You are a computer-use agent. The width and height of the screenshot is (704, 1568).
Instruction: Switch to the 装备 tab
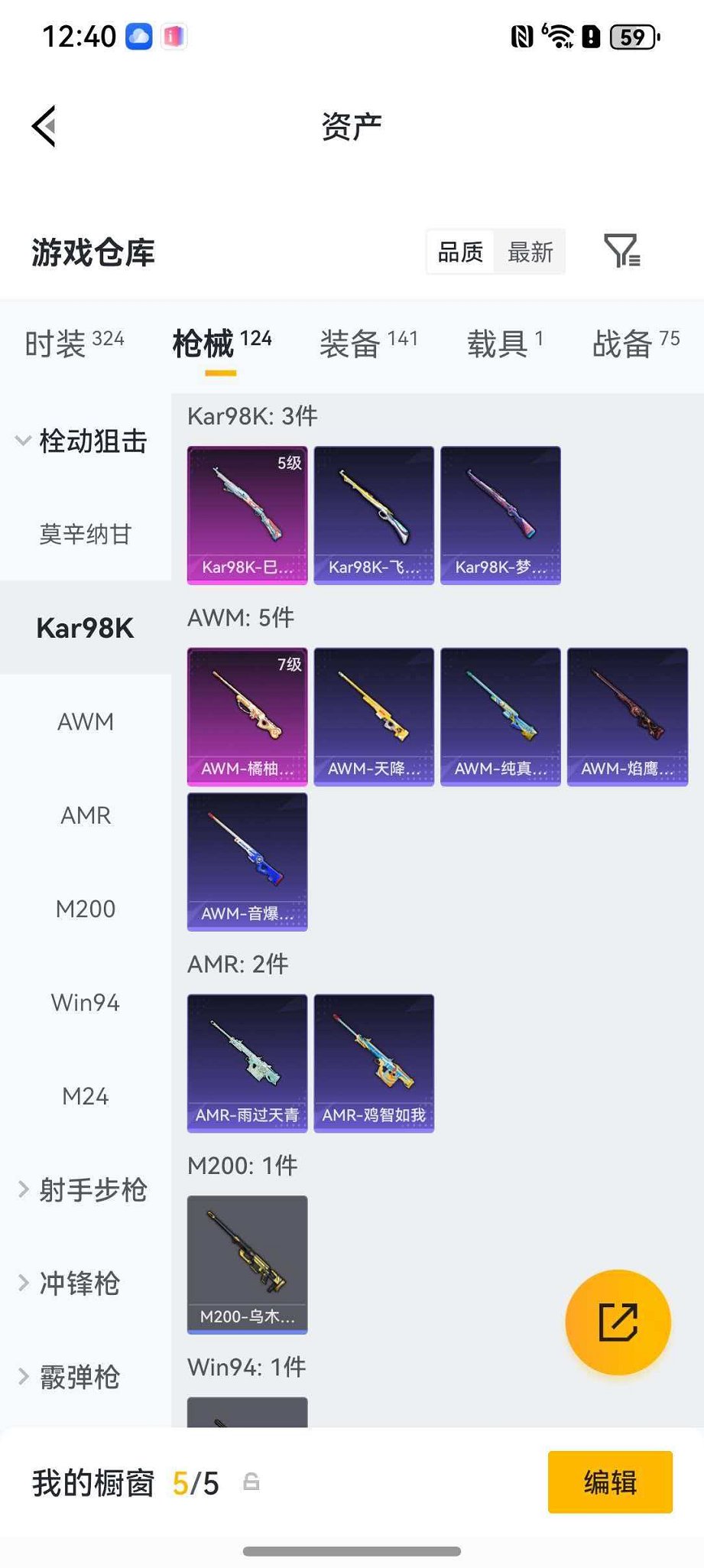pos(368,343)
